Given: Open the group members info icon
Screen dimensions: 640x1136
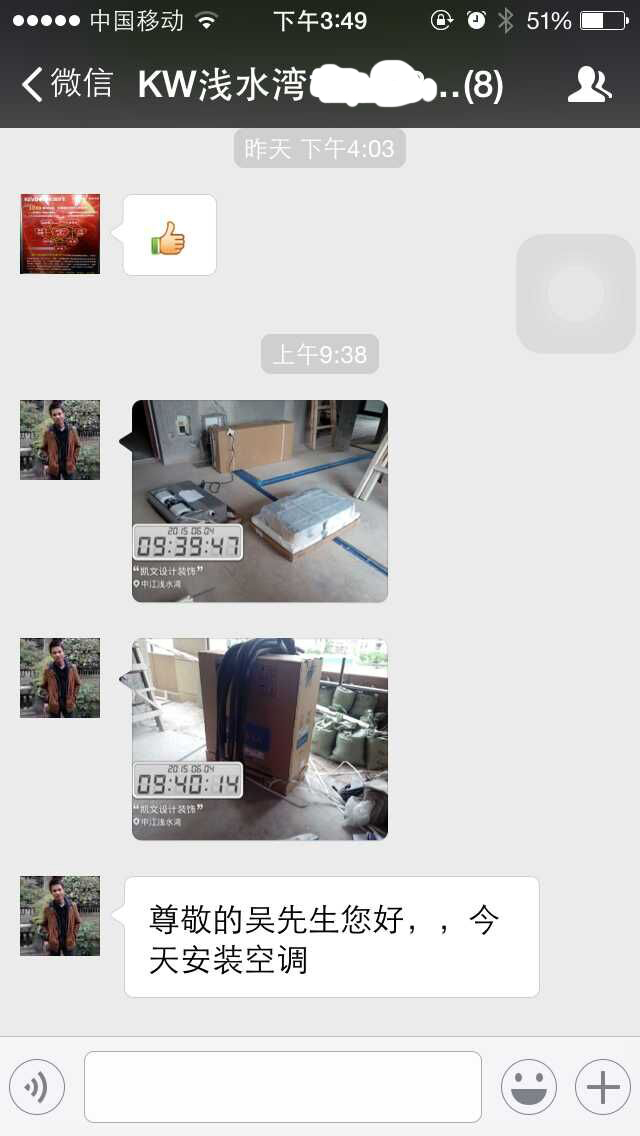Looking at the screenshot, I should pyautogui.click(x=589, y=85).
